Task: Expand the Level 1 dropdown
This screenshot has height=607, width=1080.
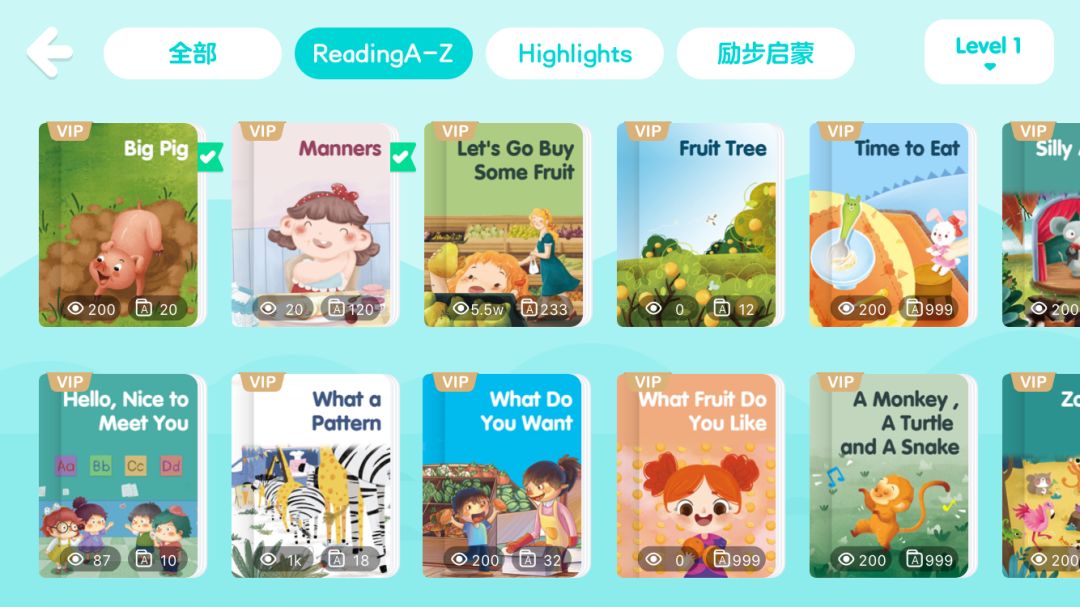Action: pyautogui.click(x=988, y=51)
